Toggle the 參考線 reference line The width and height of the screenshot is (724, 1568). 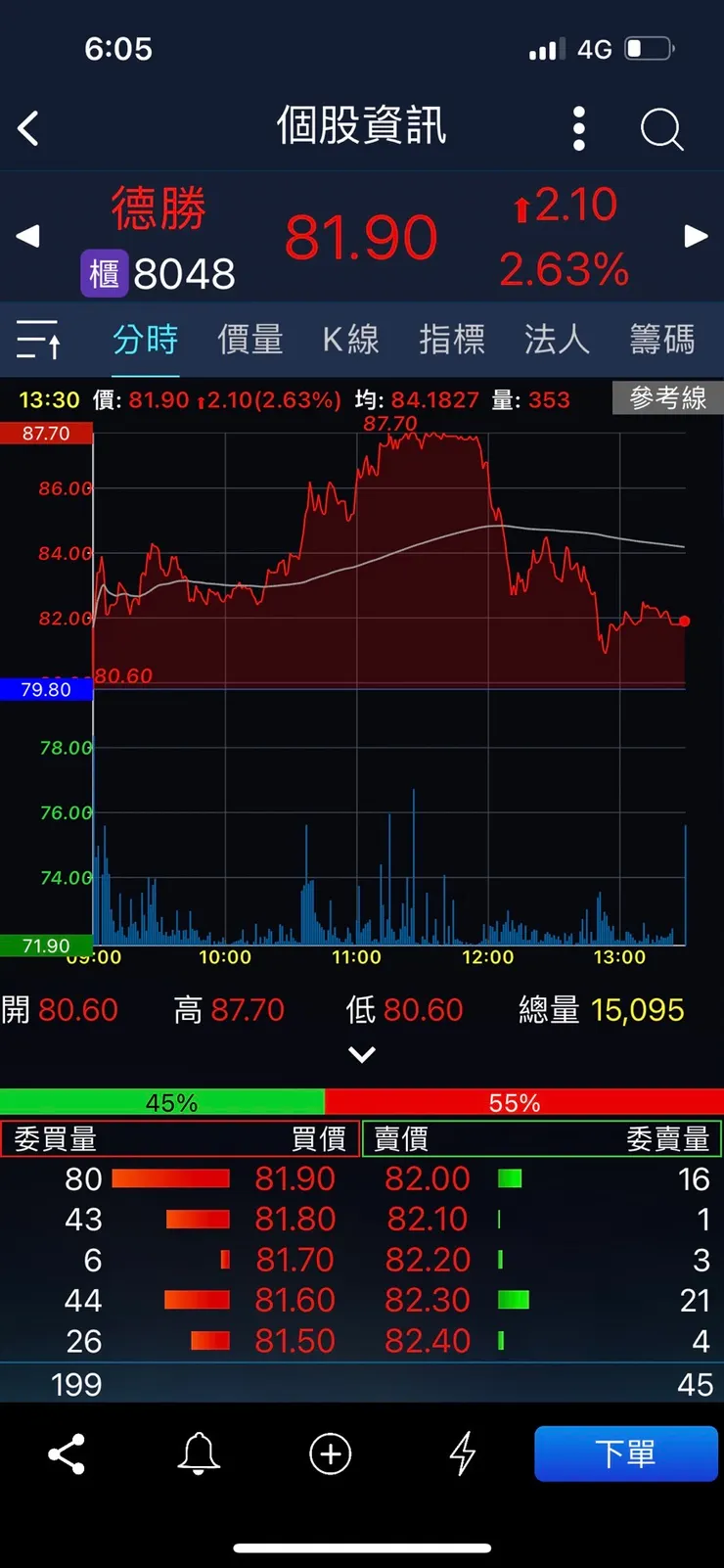pos(668,398)
